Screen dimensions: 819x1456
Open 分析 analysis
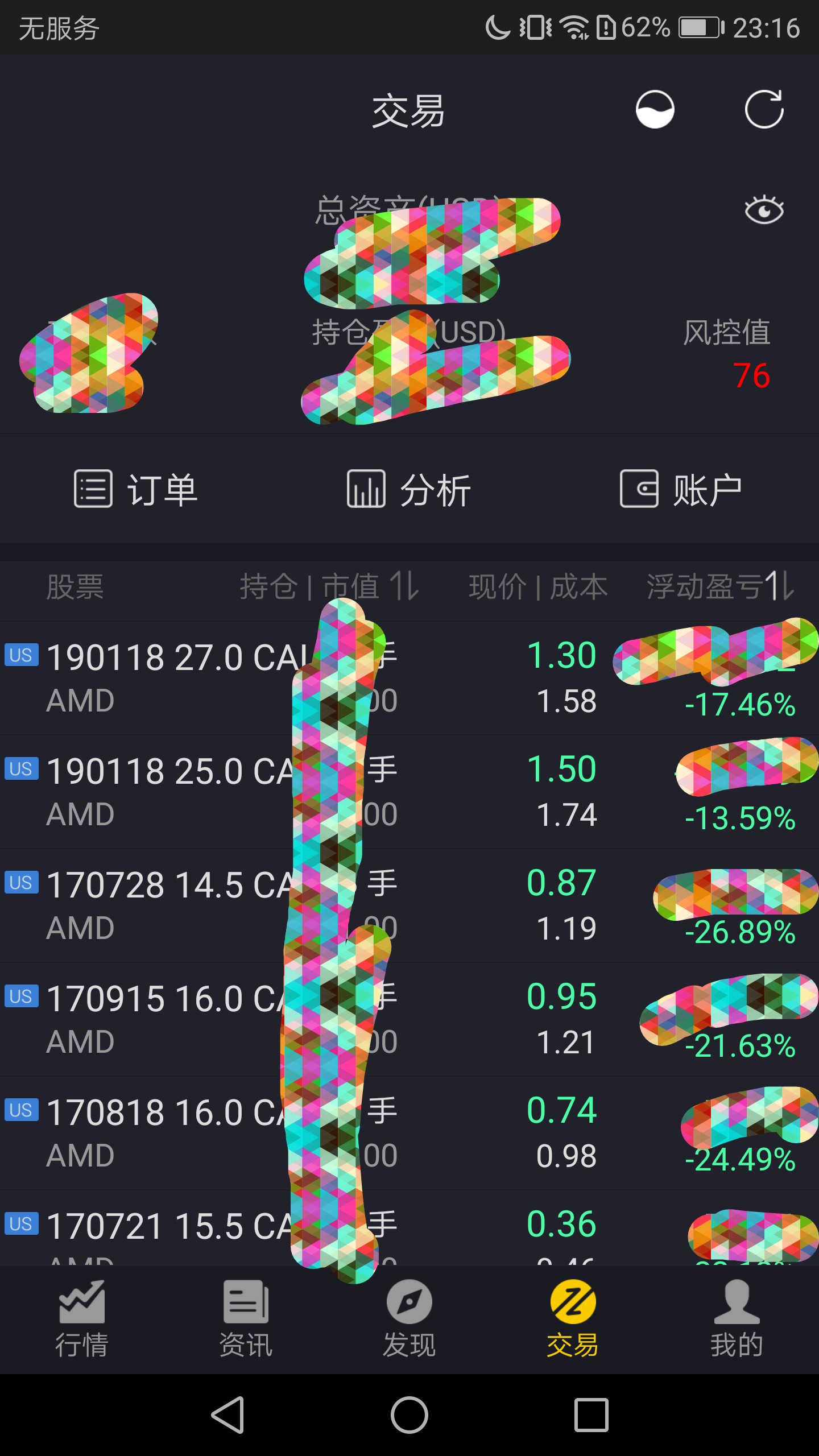pos(409,489)
